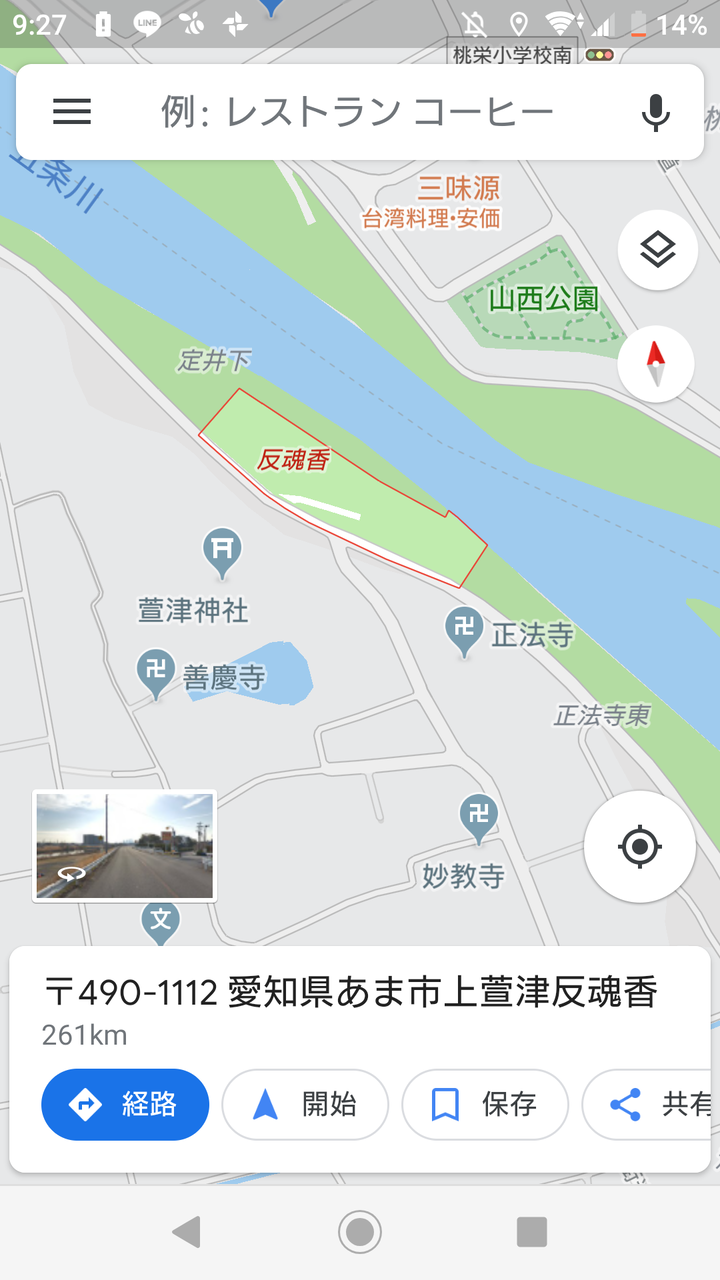Start voice search with the microphone
The width and height of the screenshot is (720, 1280).
(x=656, y=113)
